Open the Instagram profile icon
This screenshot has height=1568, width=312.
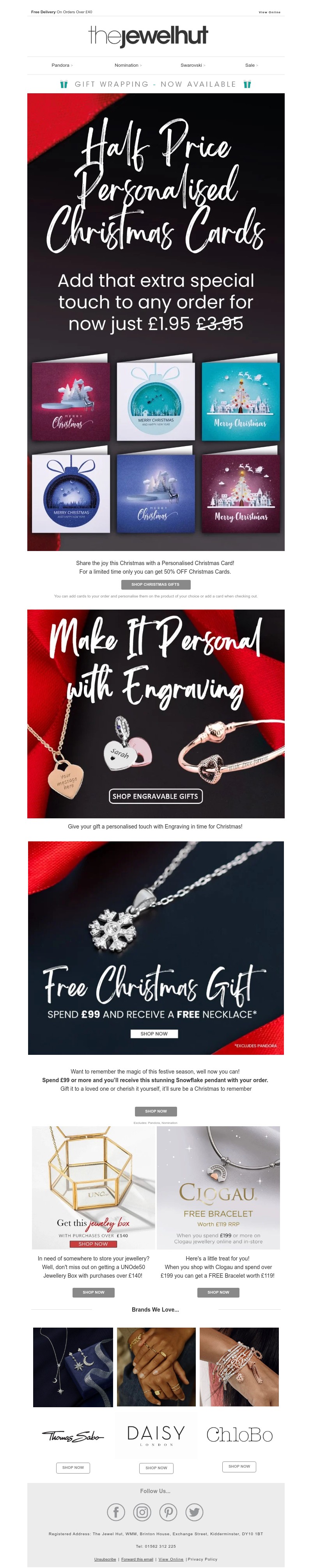point(142,1512)
